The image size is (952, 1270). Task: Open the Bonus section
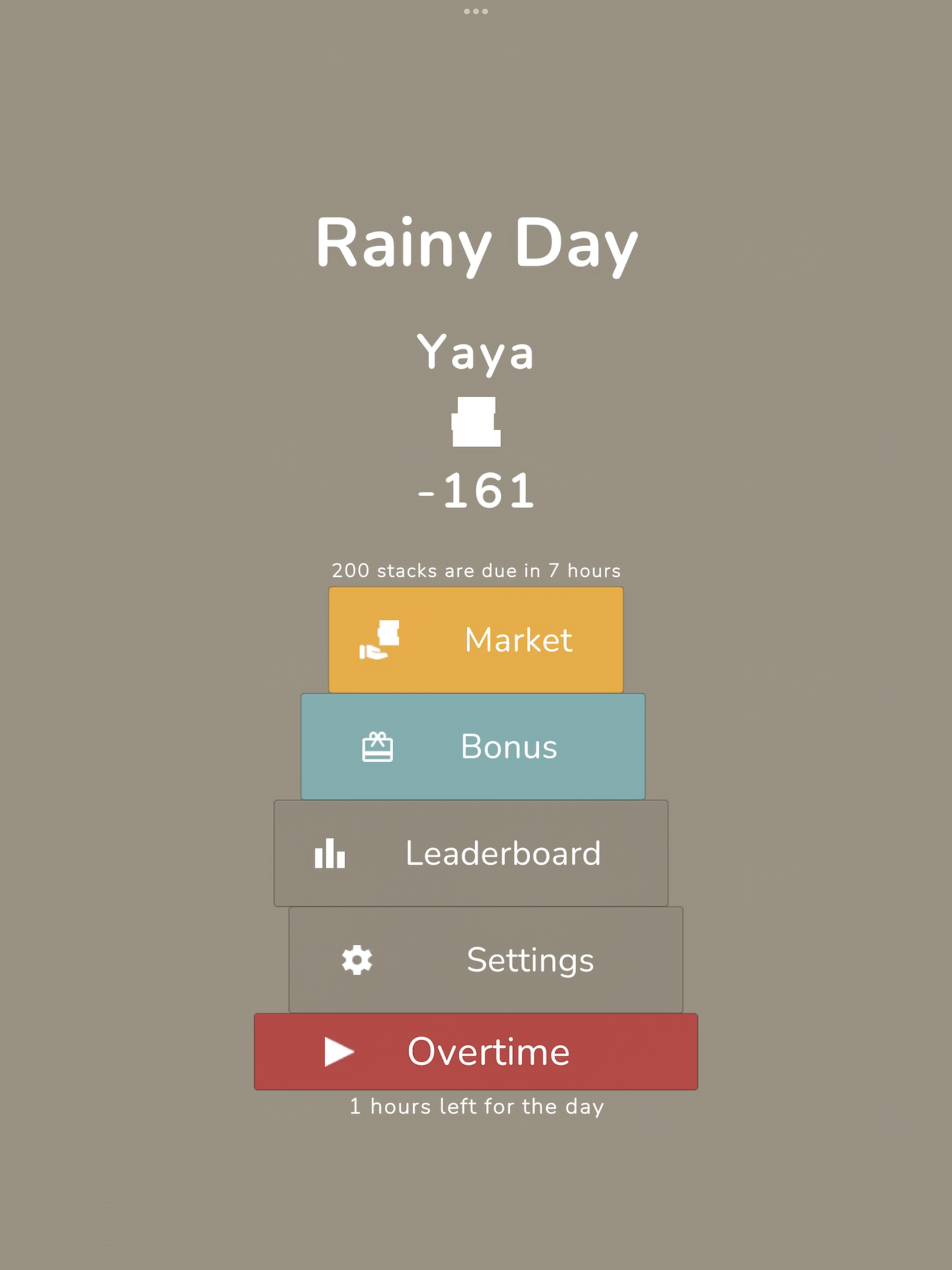click(x=473, y=746)
